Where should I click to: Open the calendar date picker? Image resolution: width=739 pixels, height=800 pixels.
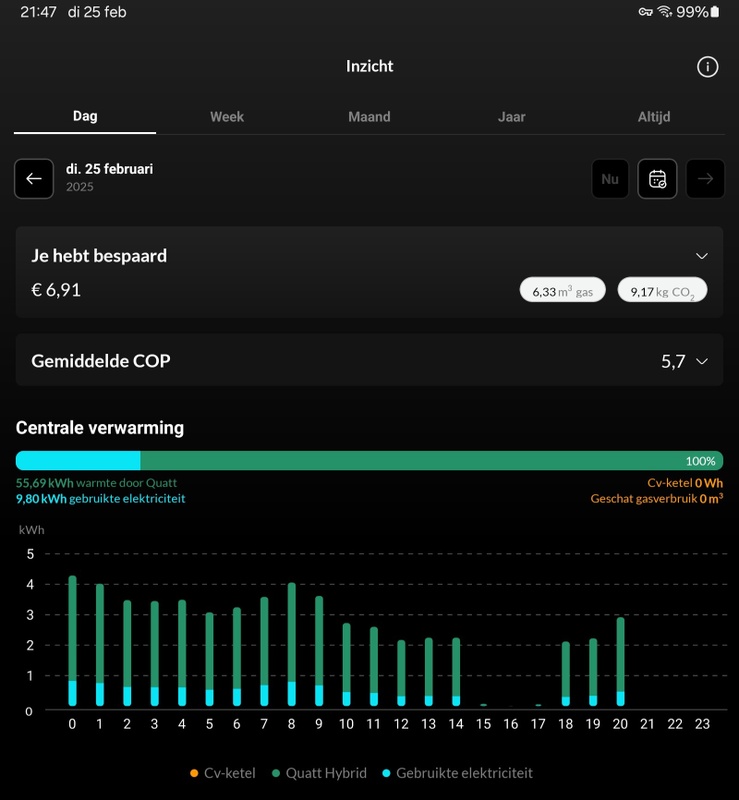coord(657,179)
